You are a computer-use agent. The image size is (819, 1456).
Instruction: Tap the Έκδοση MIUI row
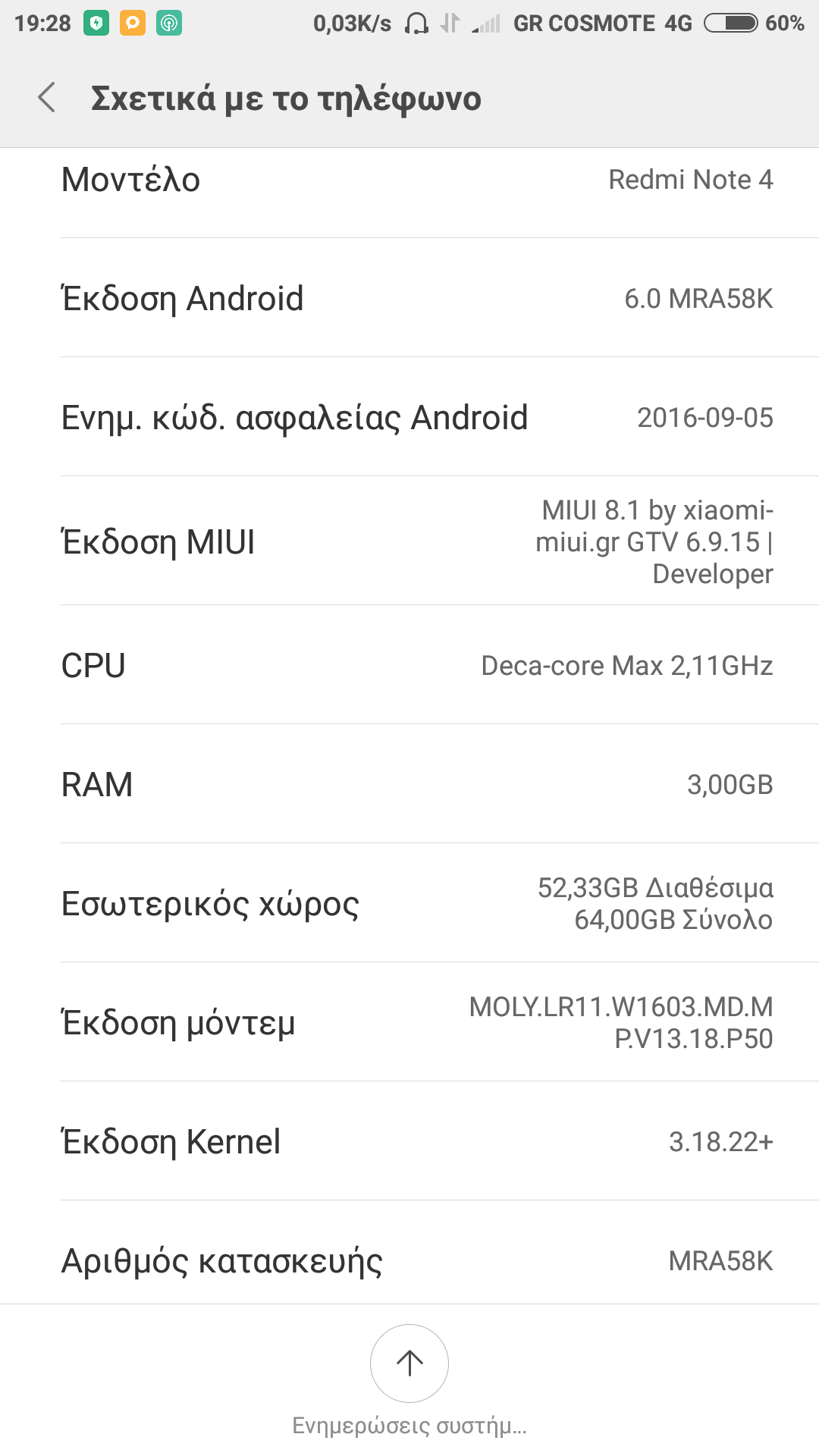pyautogui.click(x=409, y=541)
